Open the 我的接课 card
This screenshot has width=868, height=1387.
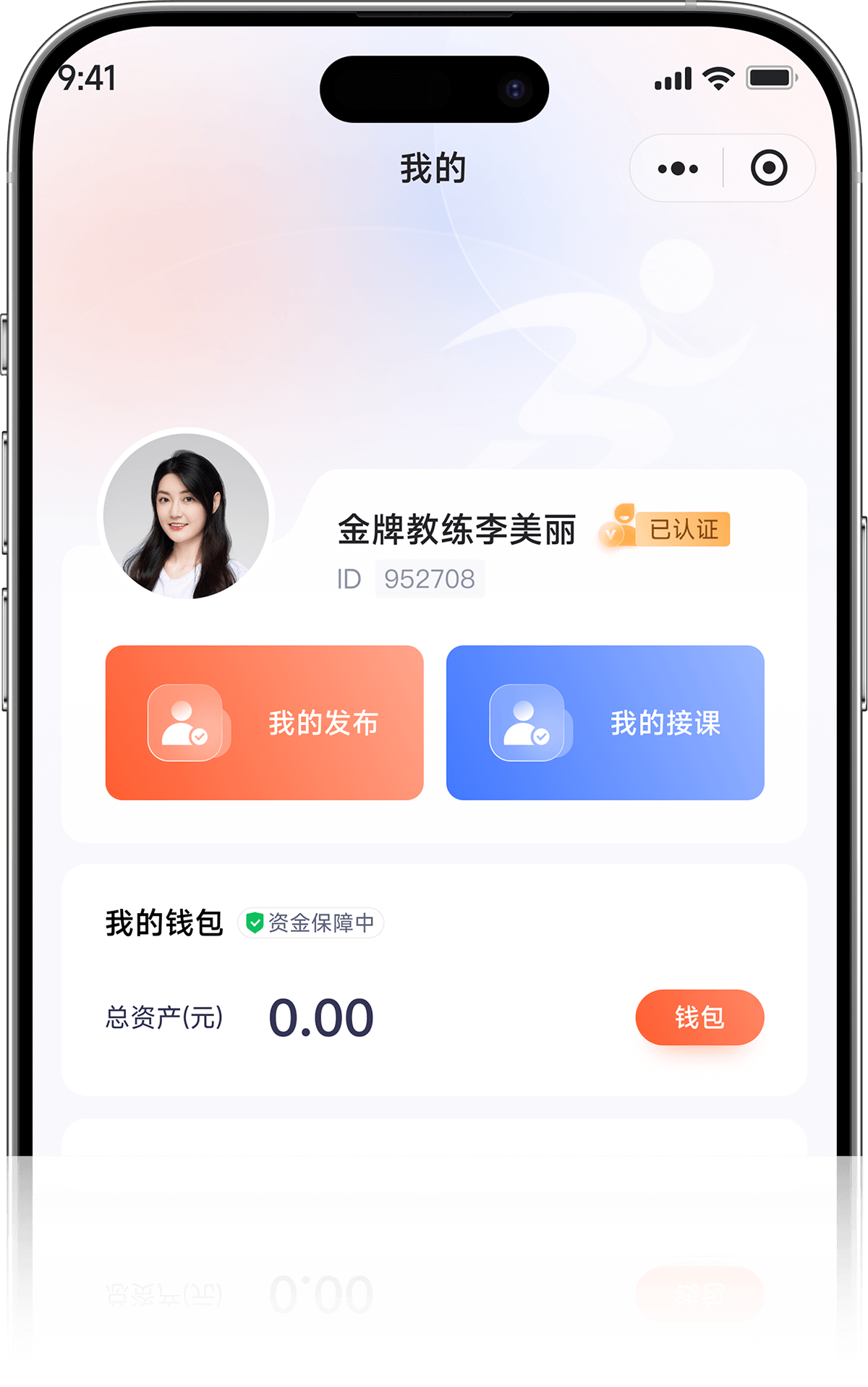pos(605,722)
